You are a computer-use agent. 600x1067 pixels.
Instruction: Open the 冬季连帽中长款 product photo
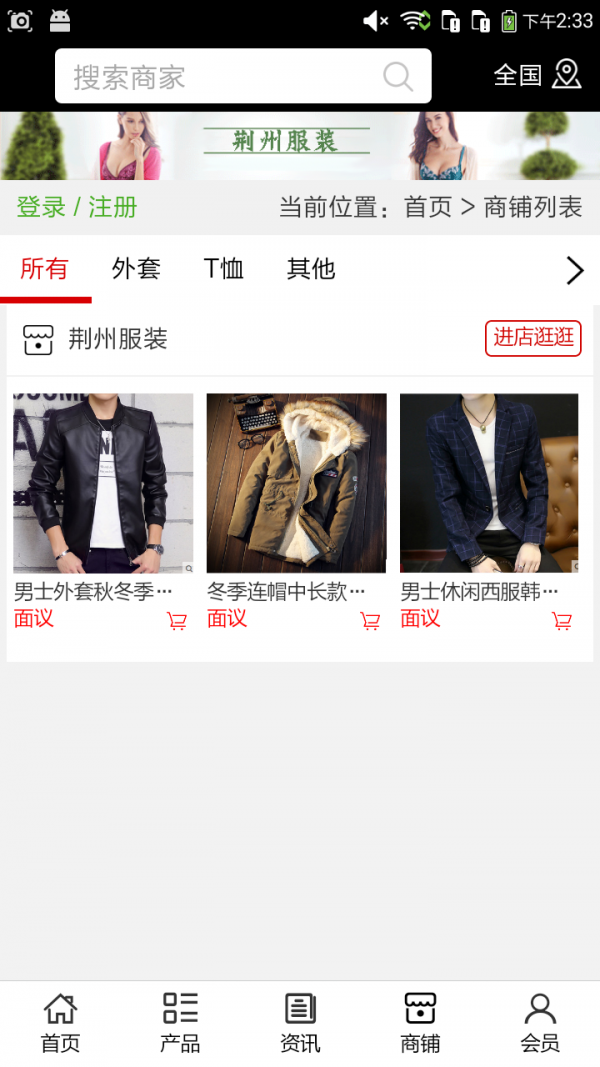tap(296, 483)
